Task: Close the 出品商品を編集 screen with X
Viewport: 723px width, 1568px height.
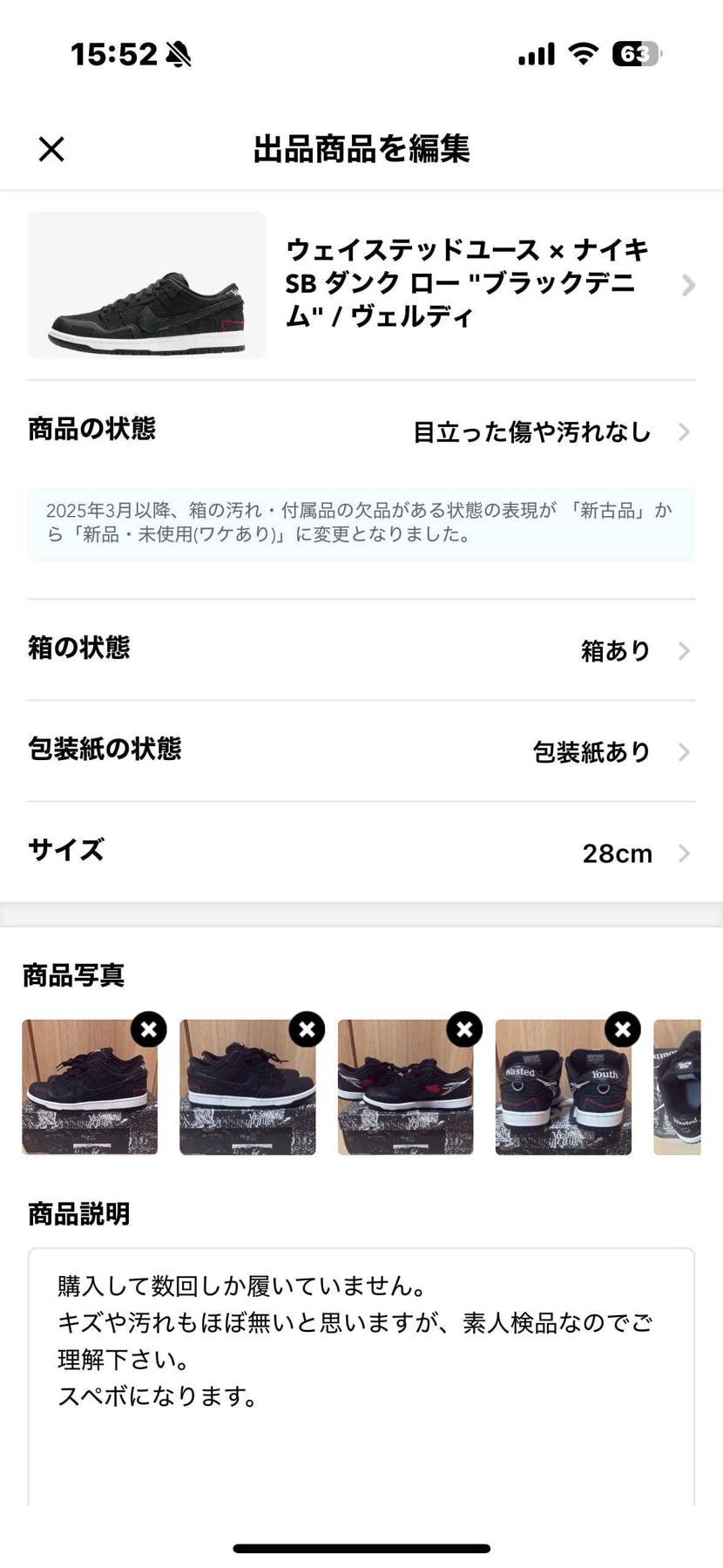Action: tap(51, 149)
